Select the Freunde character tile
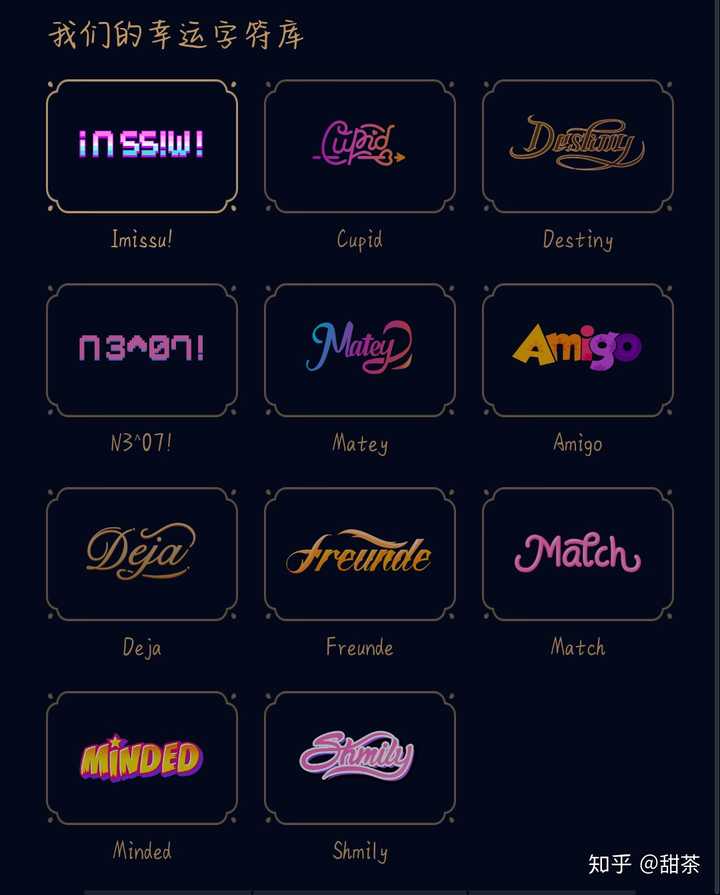Image resolution: width=720 pixels, height=895 pixels. click(360, 554)
